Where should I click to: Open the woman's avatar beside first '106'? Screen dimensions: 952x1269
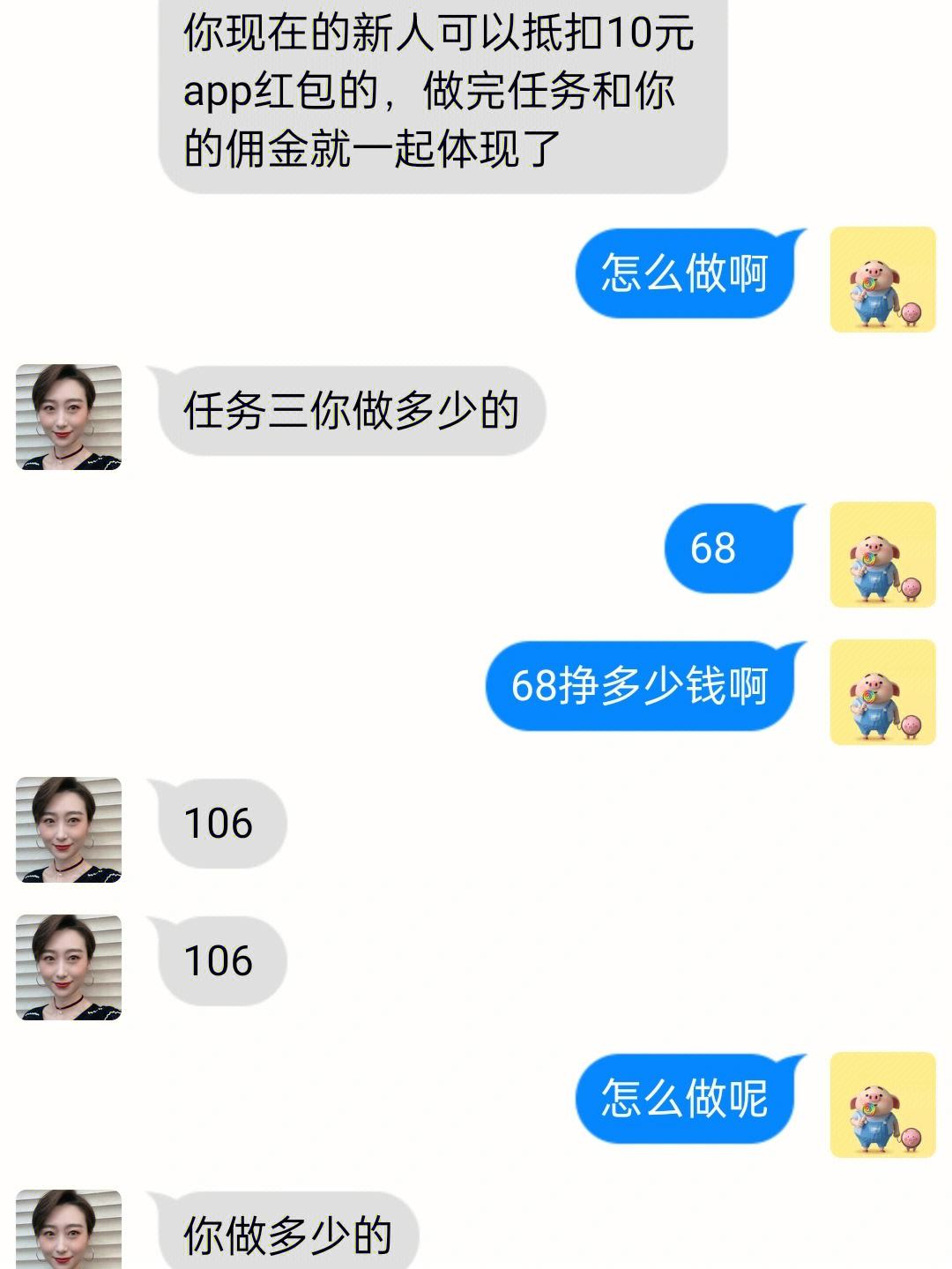click(69, 830)
